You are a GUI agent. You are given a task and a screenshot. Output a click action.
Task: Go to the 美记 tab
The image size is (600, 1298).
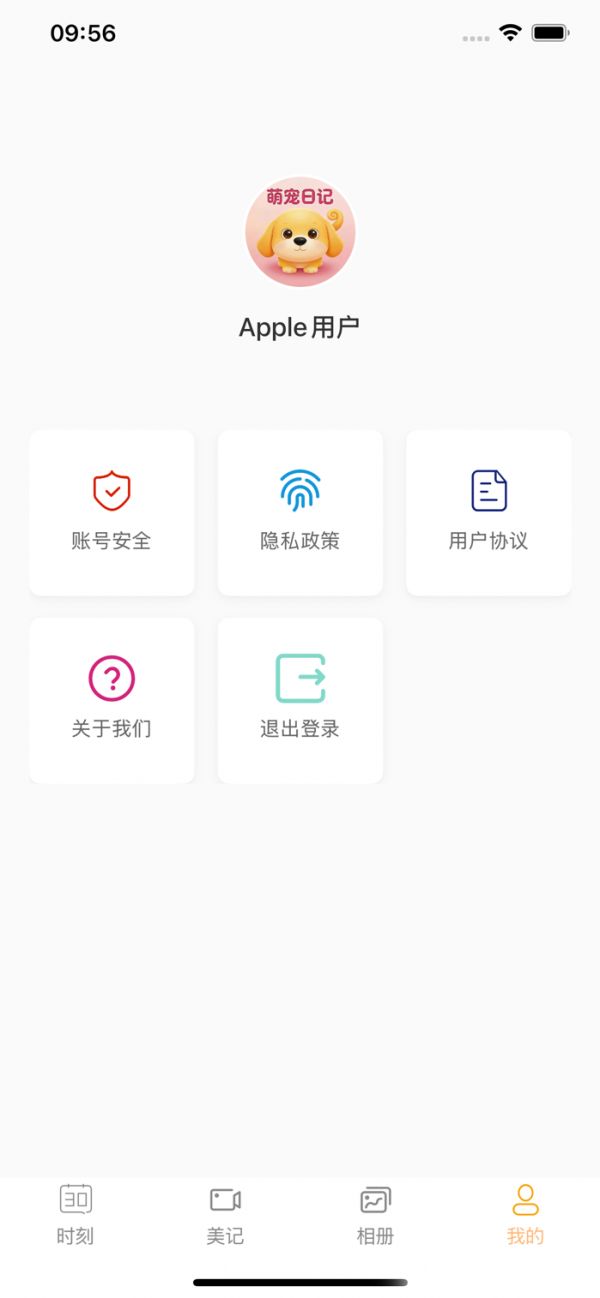[x=225, y=1213]
